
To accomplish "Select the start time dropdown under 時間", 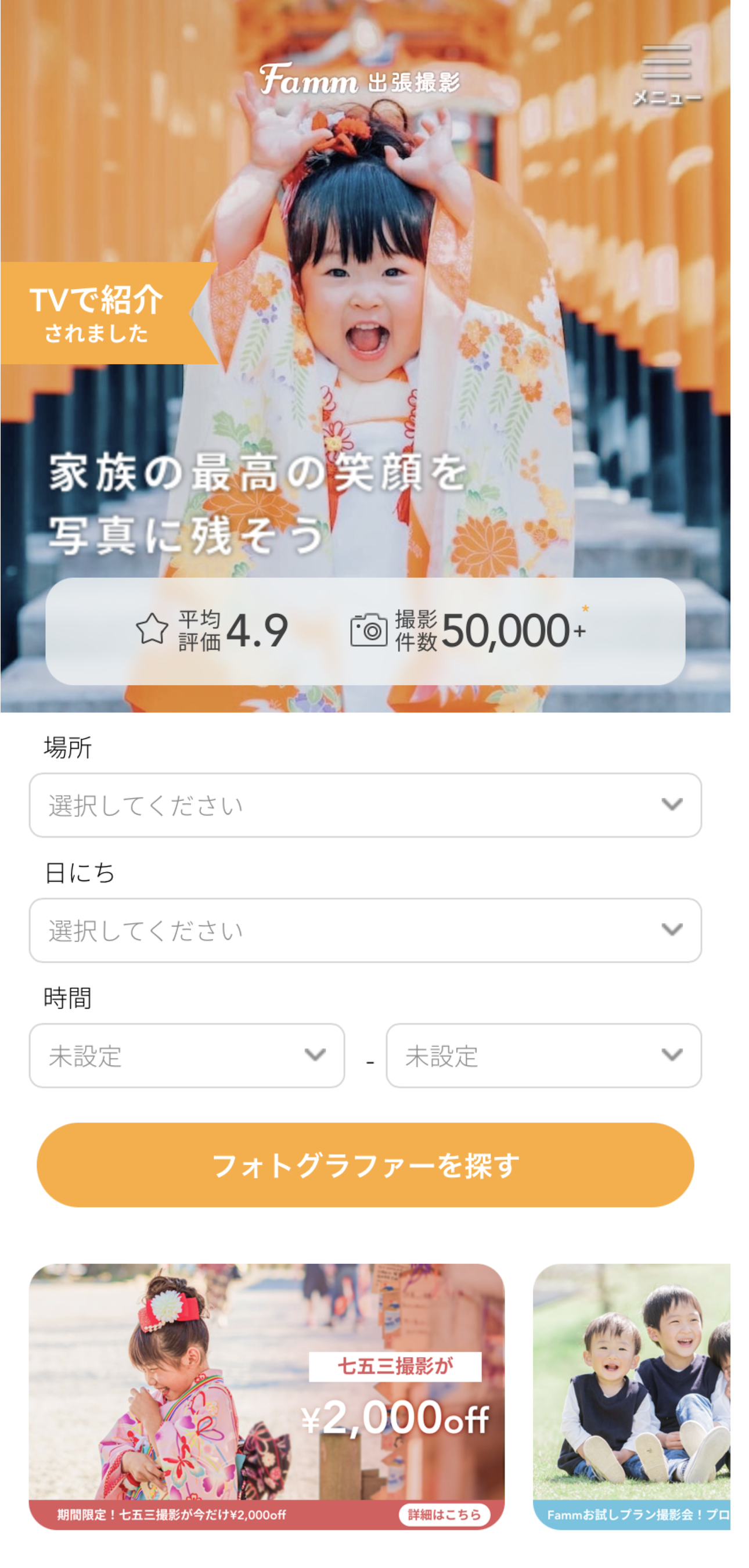I will pos(187,1055).
